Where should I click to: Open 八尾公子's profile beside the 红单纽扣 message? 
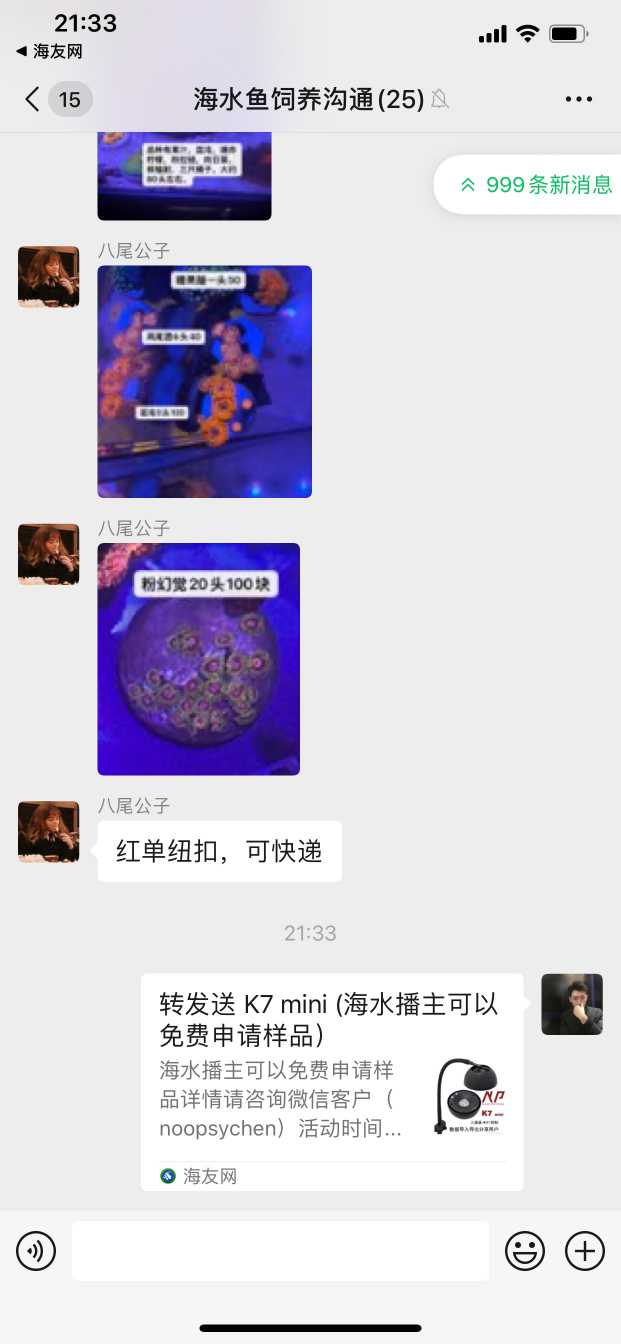coord(48,831)
